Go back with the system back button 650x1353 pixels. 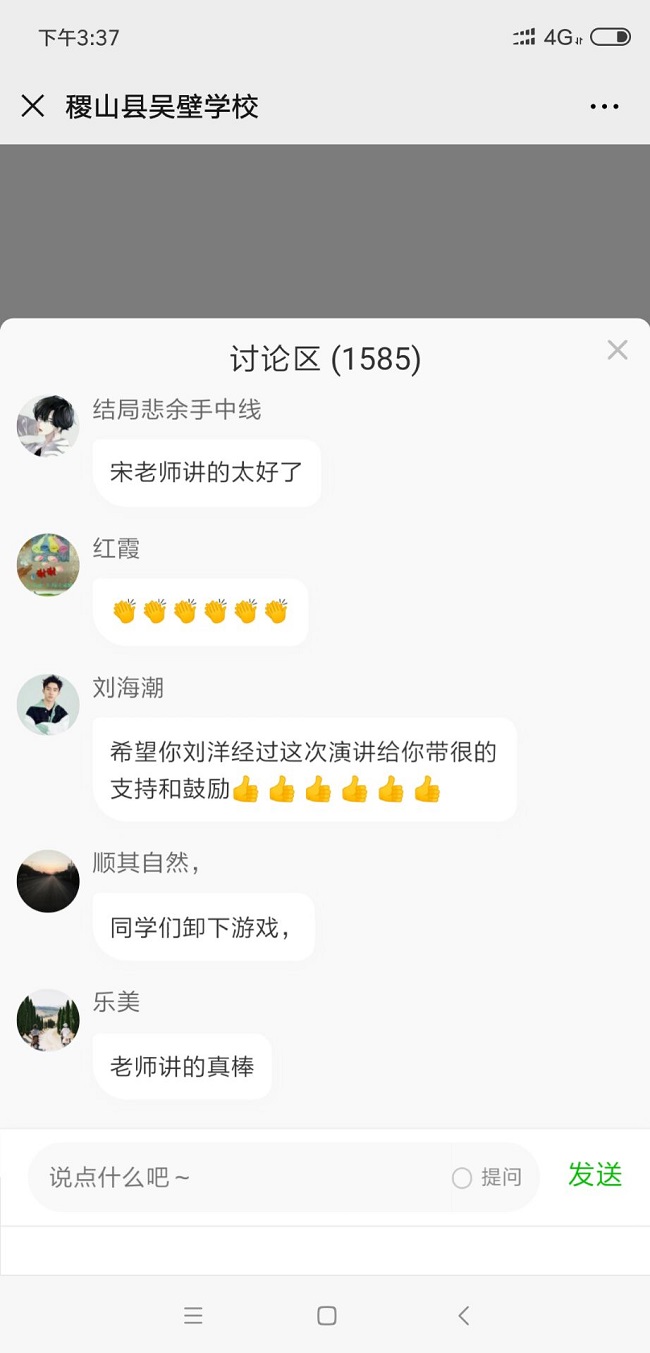point(463,1316)
